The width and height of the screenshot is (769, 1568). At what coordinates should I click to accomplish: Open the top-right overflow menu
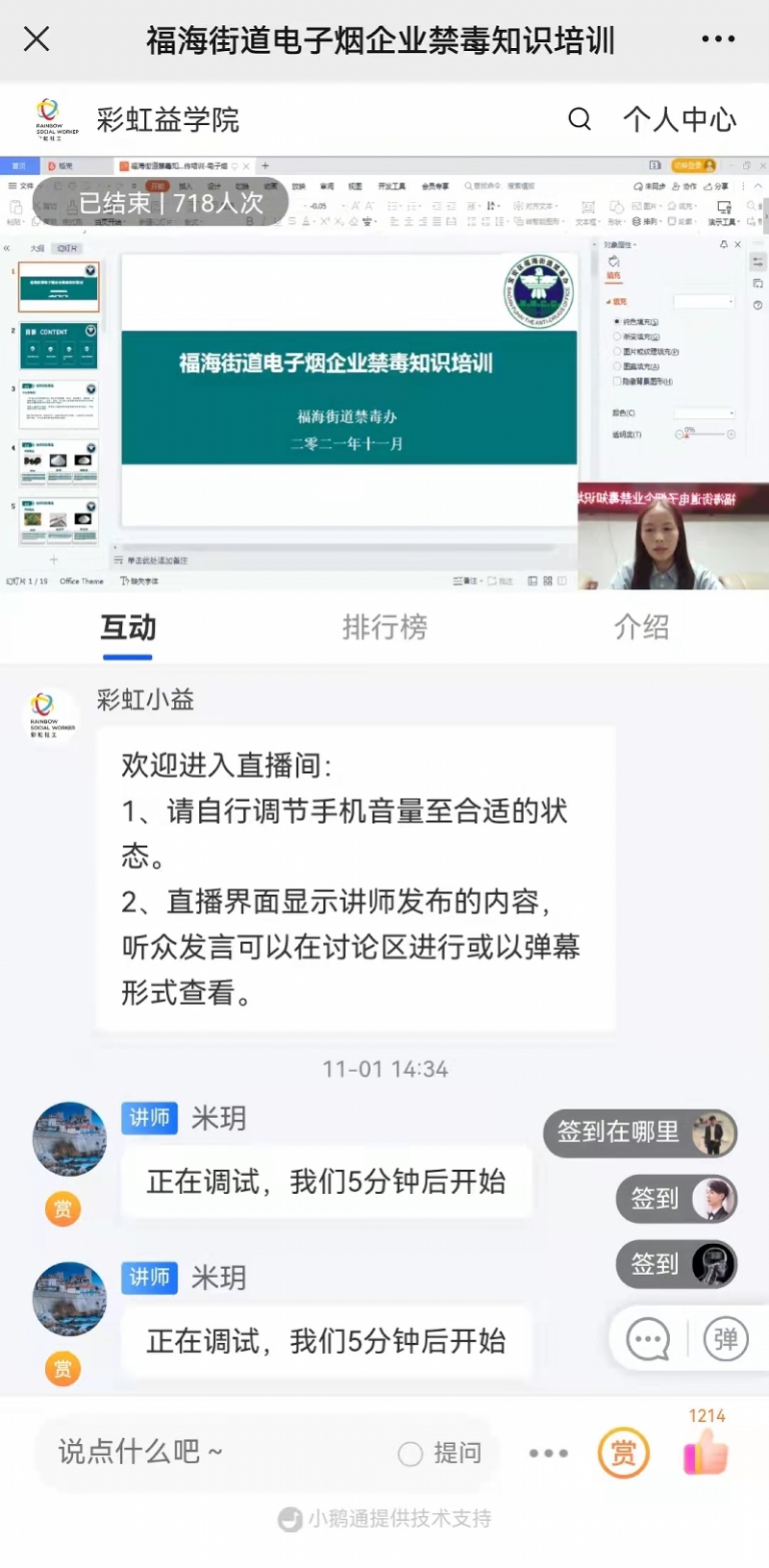[717, 39]
